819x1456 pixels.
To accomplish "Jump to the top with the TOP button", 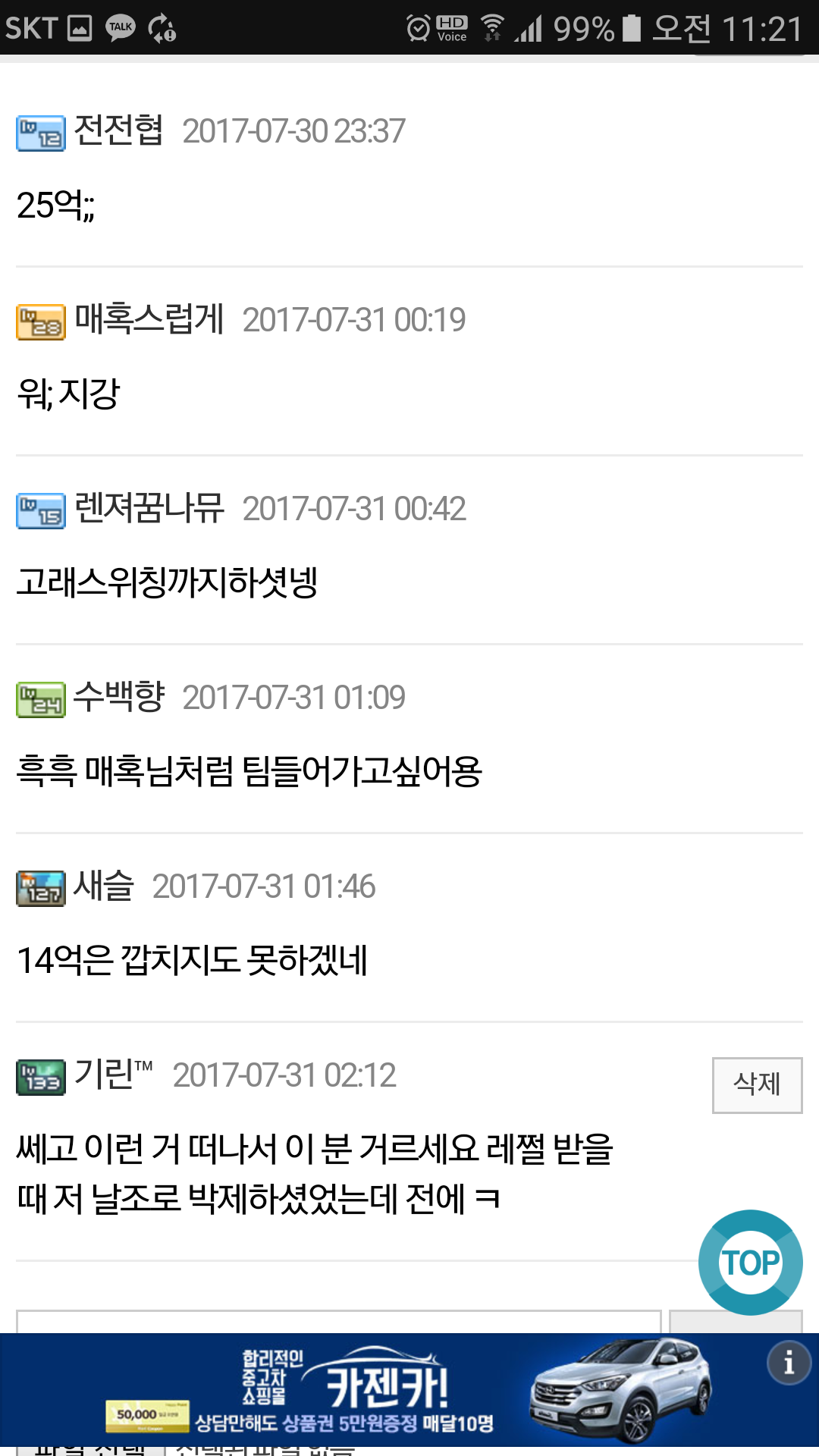I will pos(750,1263).
